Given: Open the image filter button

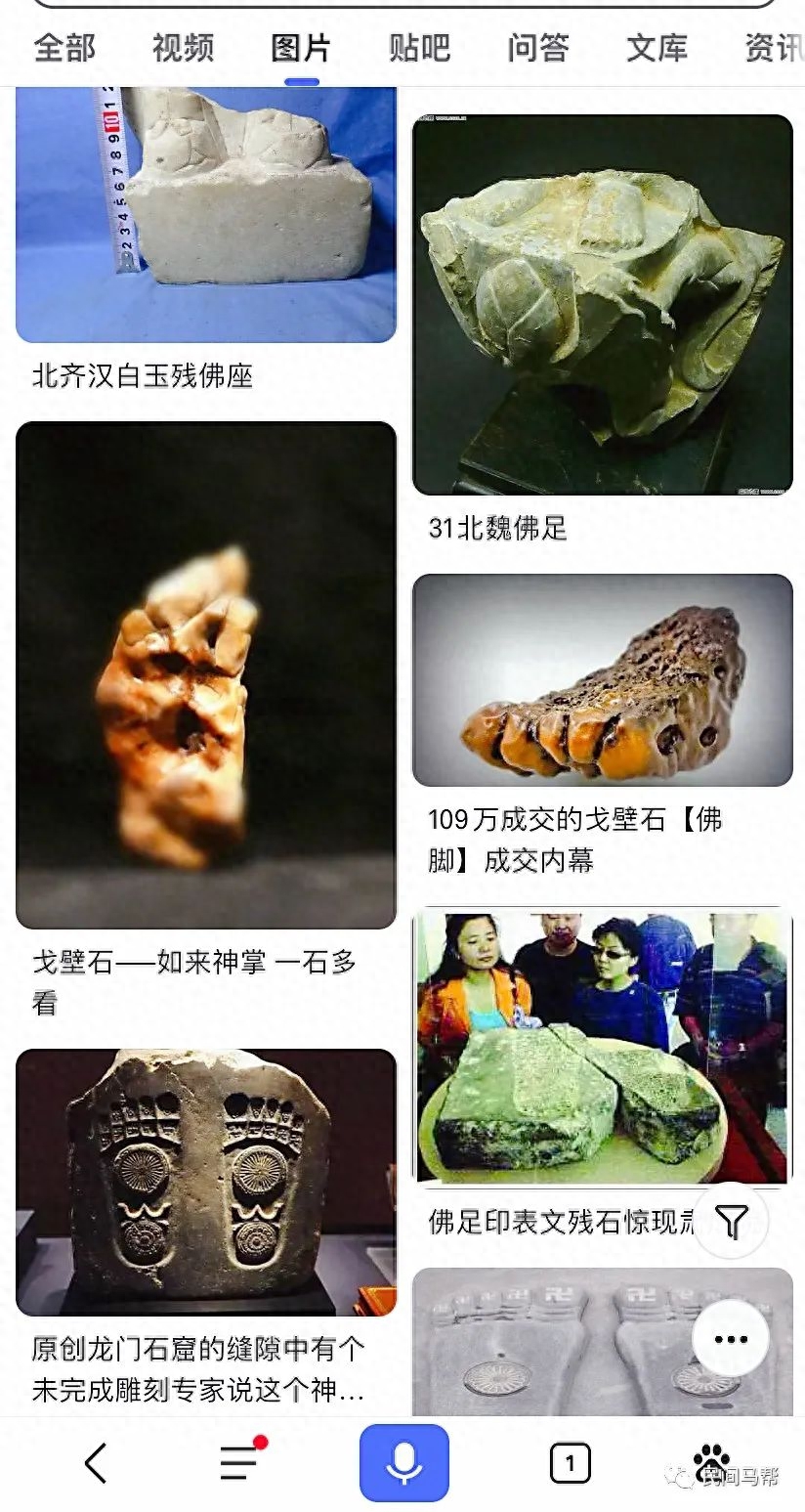Looking at the screenshot, I should [x=731, y=1220].
